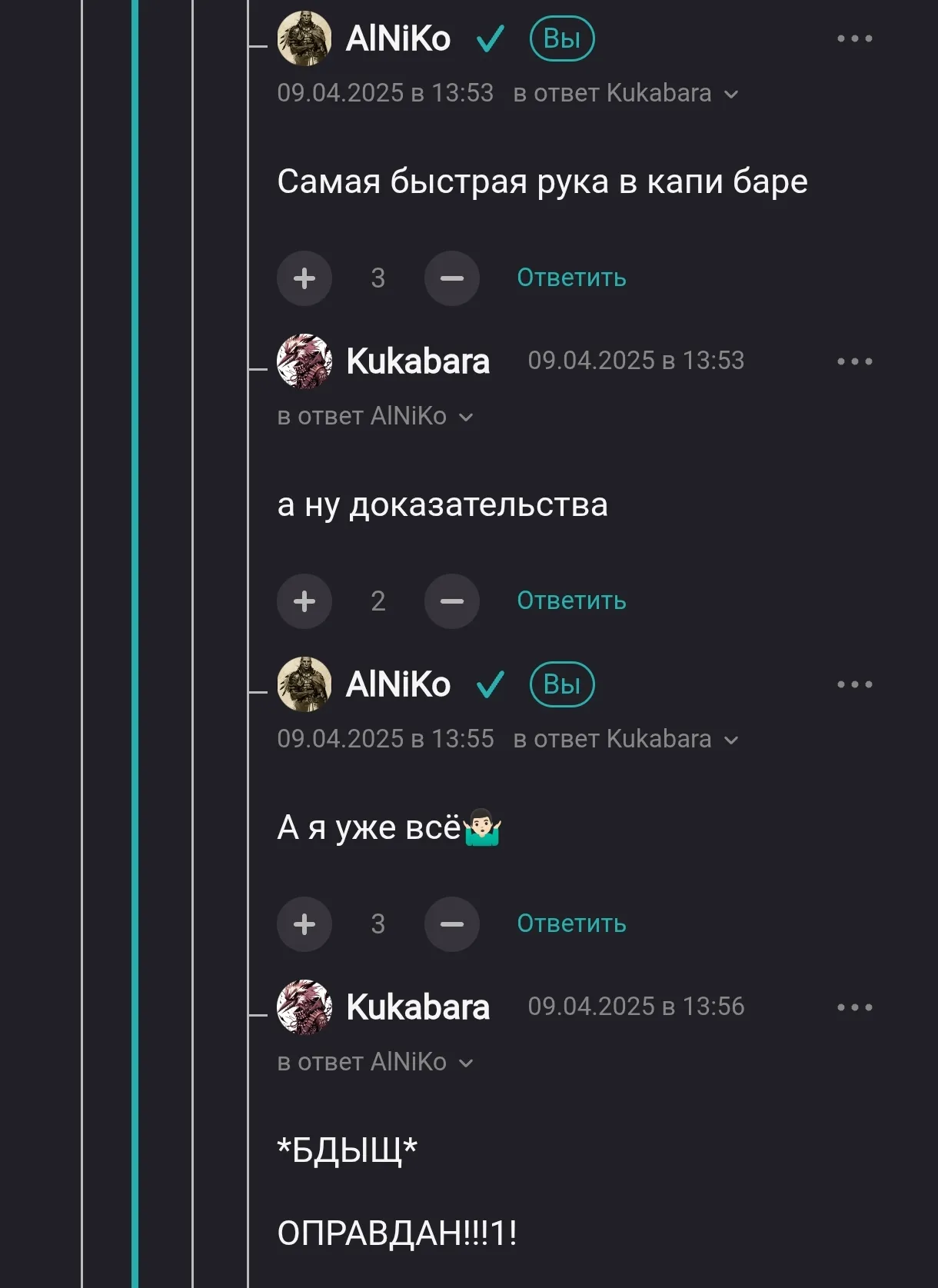This screenshot has width=938, height=1288.
Task: Open AlNiKo's profile from the 13:55 comment
Action: tap(397, 684)
